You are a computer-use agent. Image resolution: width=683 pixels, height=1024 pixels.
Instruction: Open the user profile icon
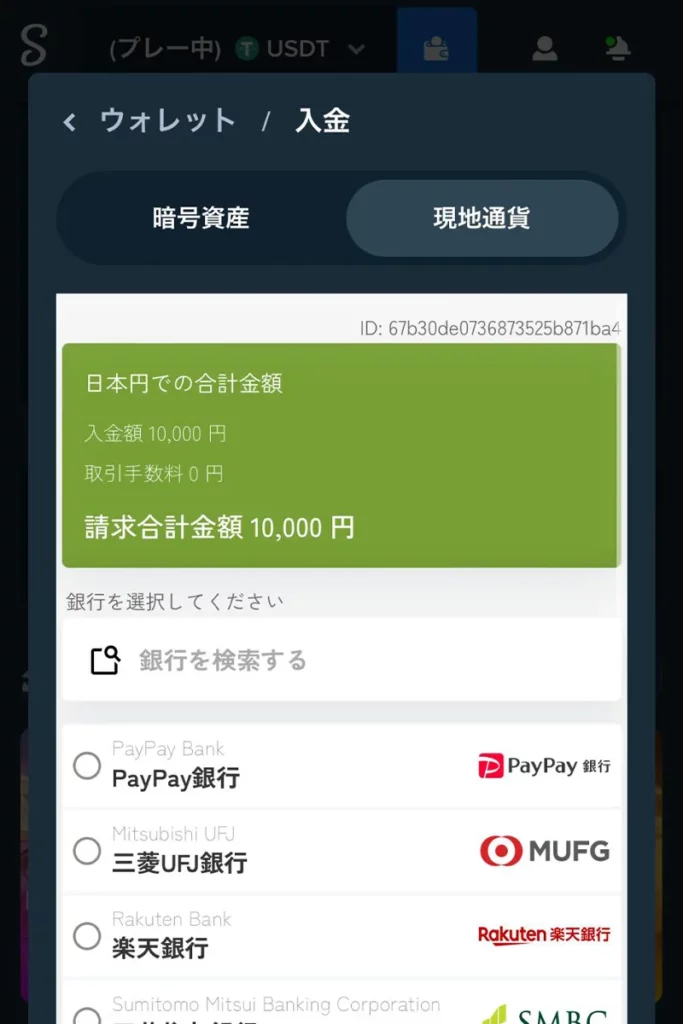(x=544, y=48)
